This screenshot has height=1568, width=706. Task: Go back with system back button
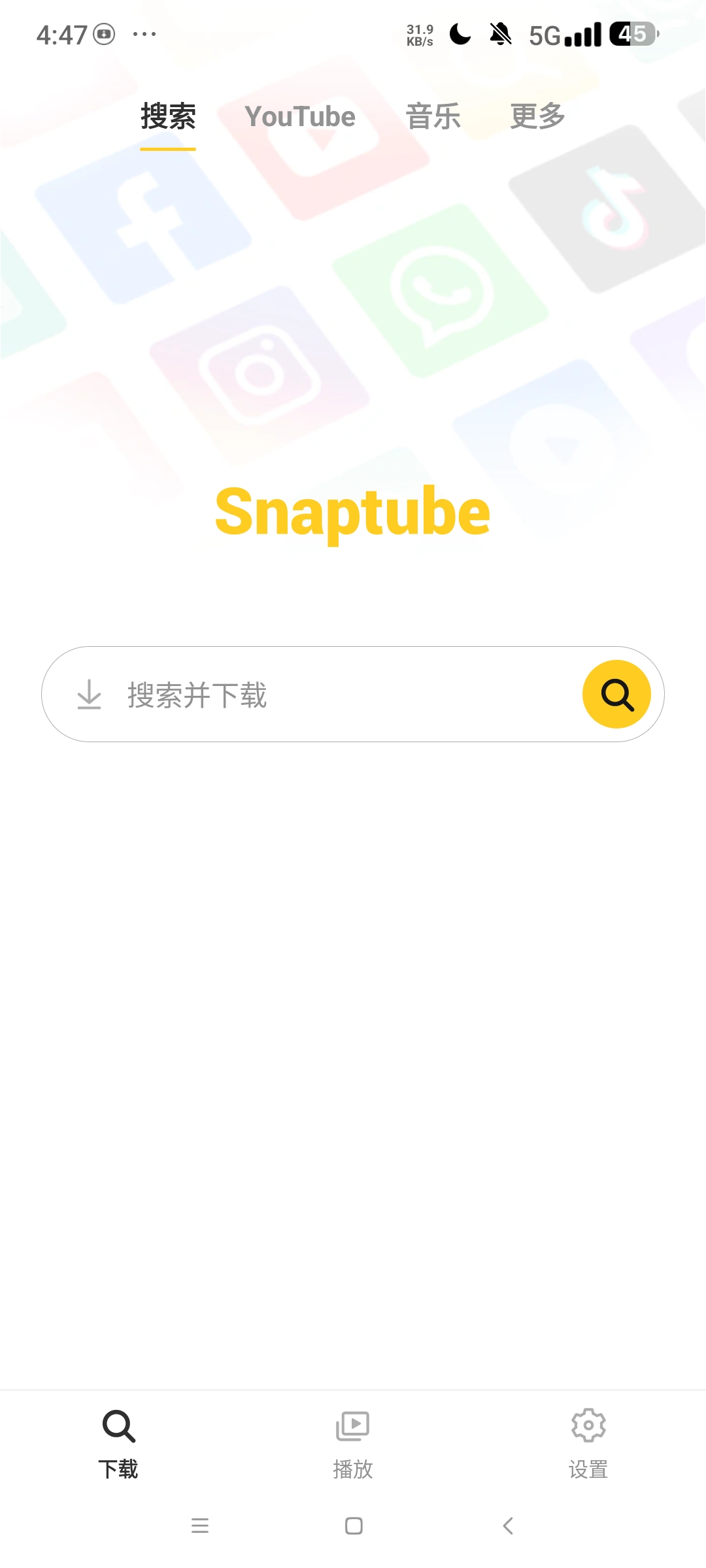click(508, 1526)
